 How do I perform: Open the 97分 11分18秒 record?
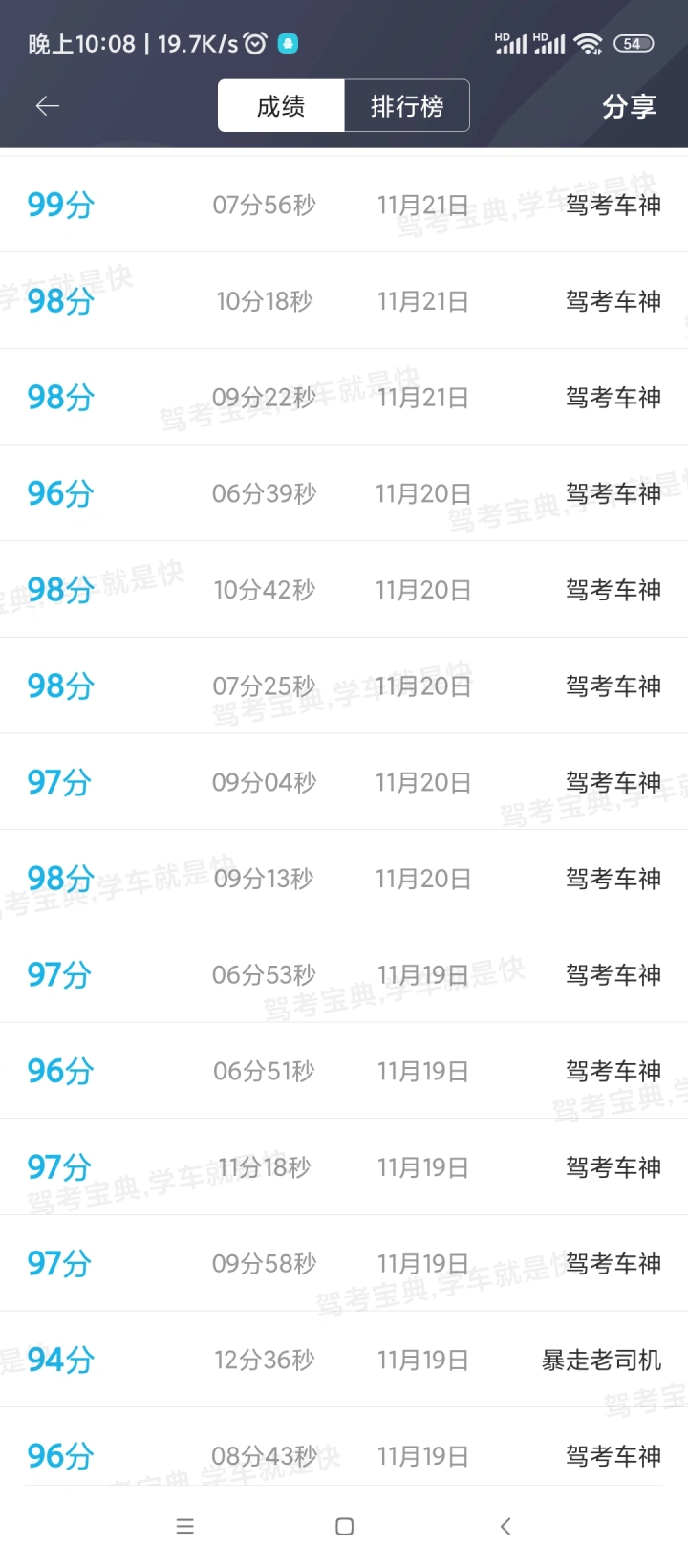(x=344, y=1167)
